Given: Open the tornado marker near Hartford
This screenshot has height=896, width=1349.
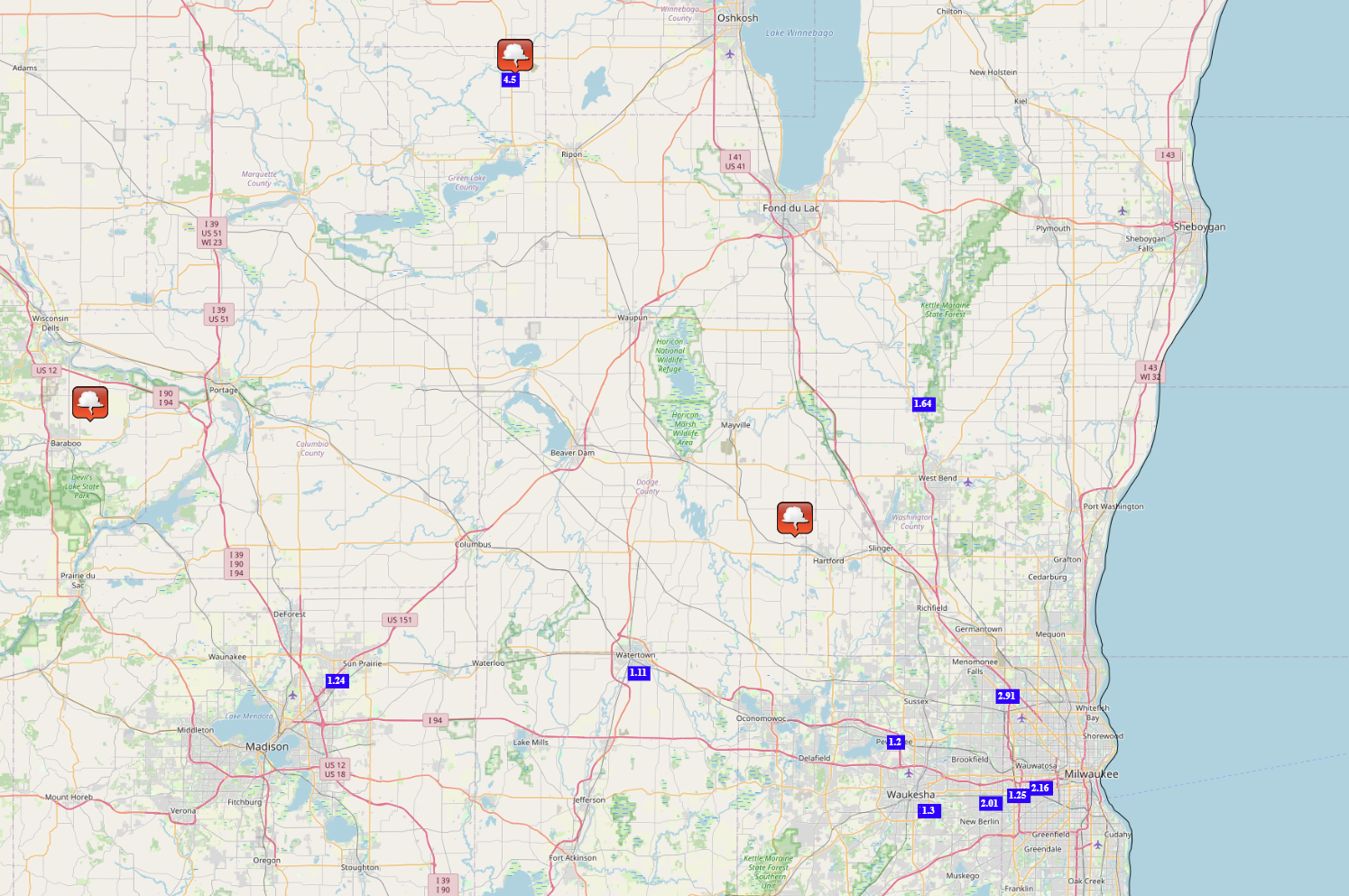Looking at the screenshot, I should (794, 518).
